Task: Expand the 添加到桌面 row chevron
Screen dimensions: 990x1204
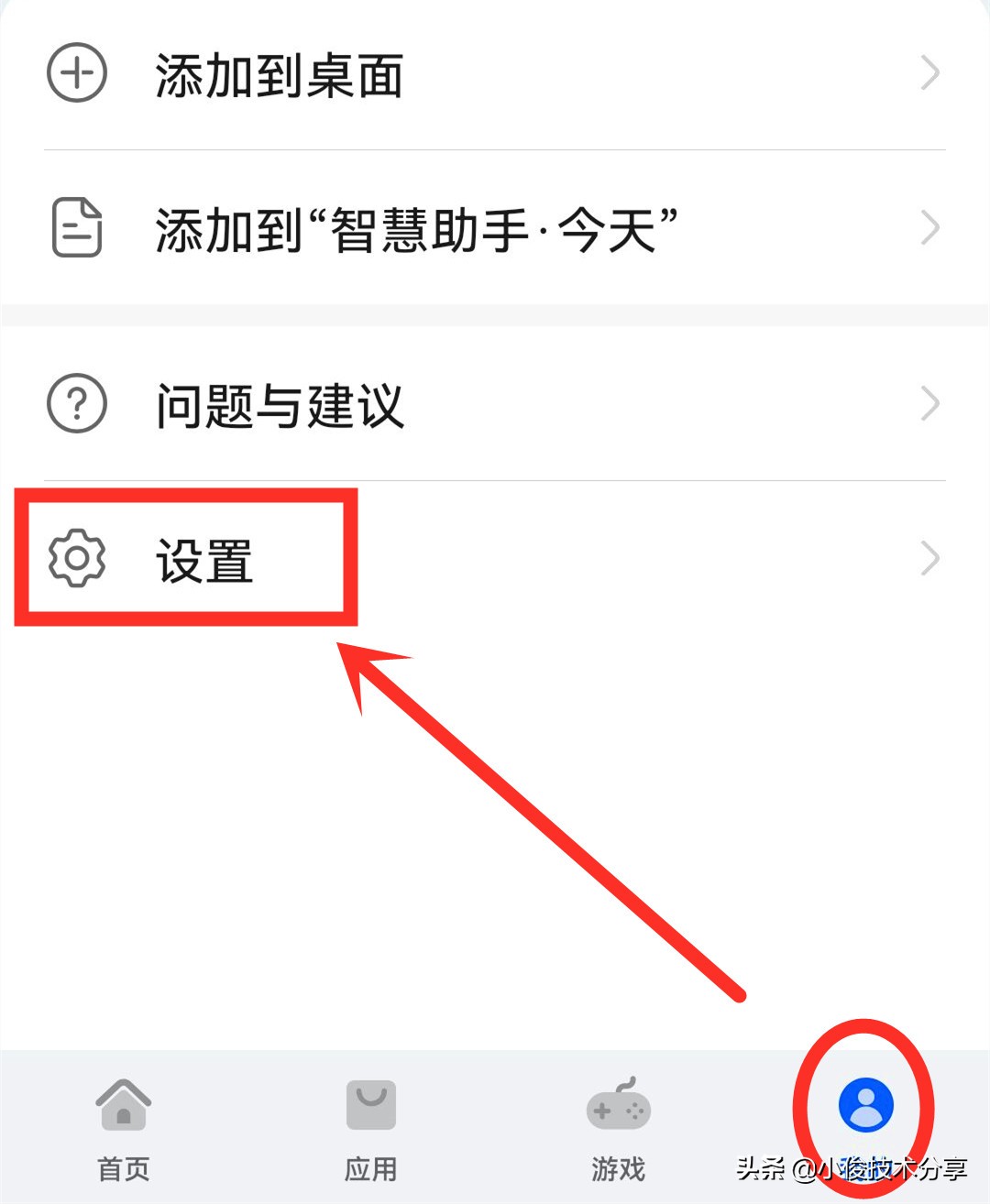Action: pos(929,73)
